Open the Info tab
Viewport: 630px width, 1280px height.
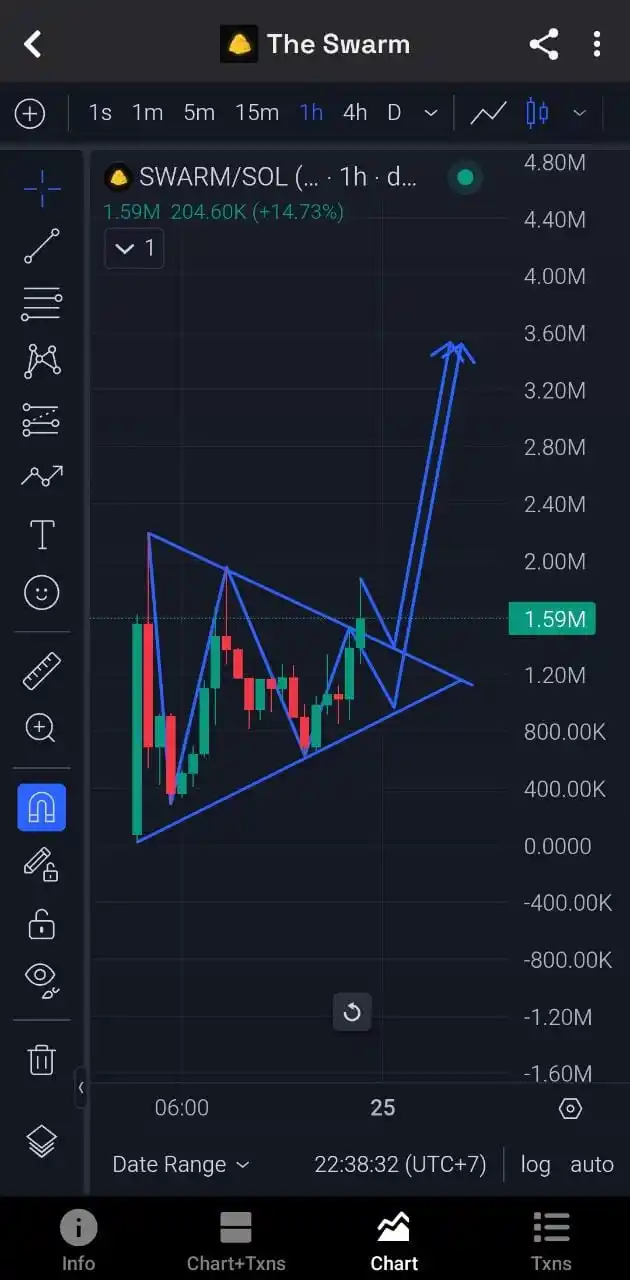pos(78,1242)
